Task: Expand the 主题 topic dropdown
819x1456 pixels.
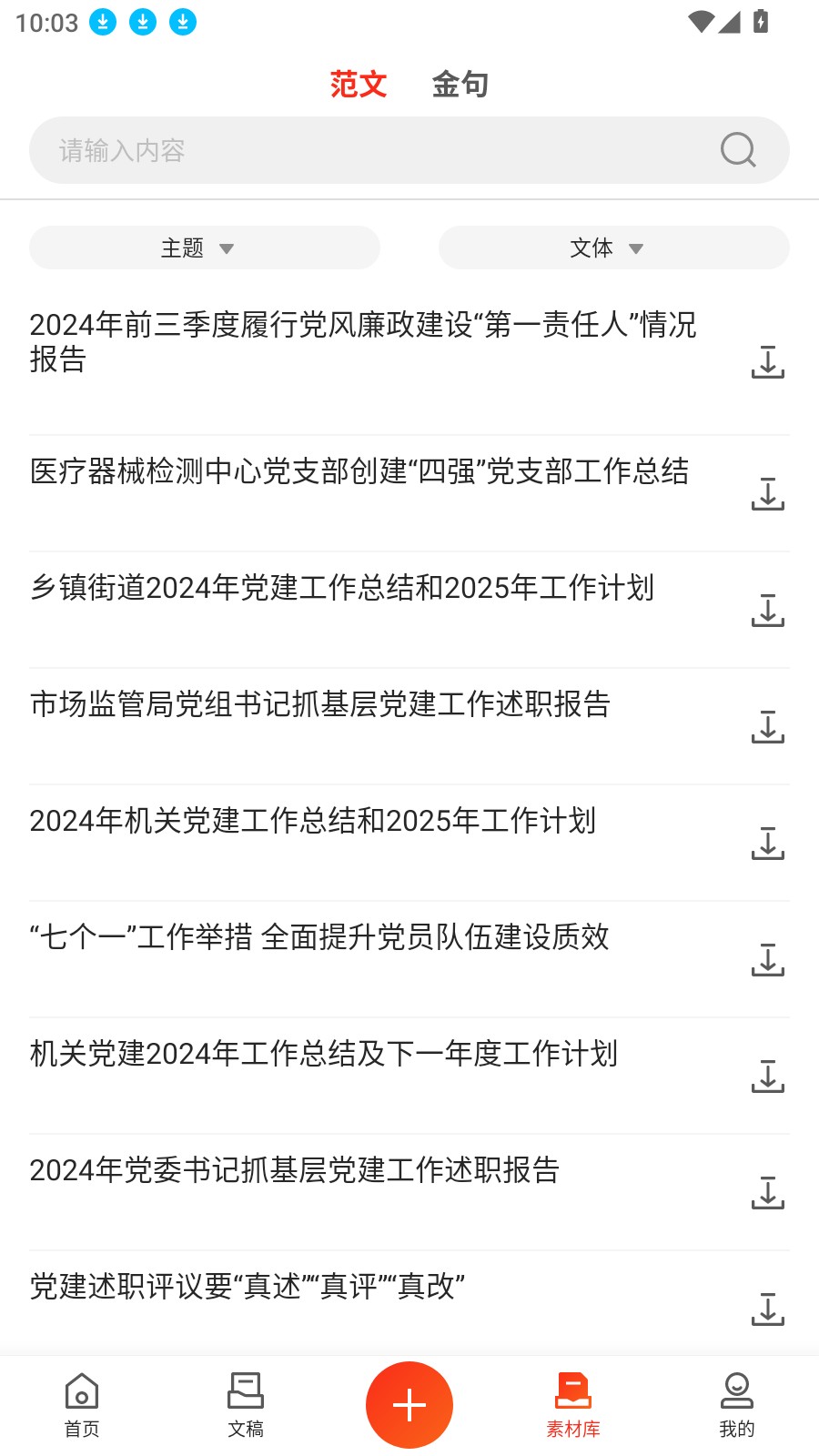Action: click(x=204, y=248)
